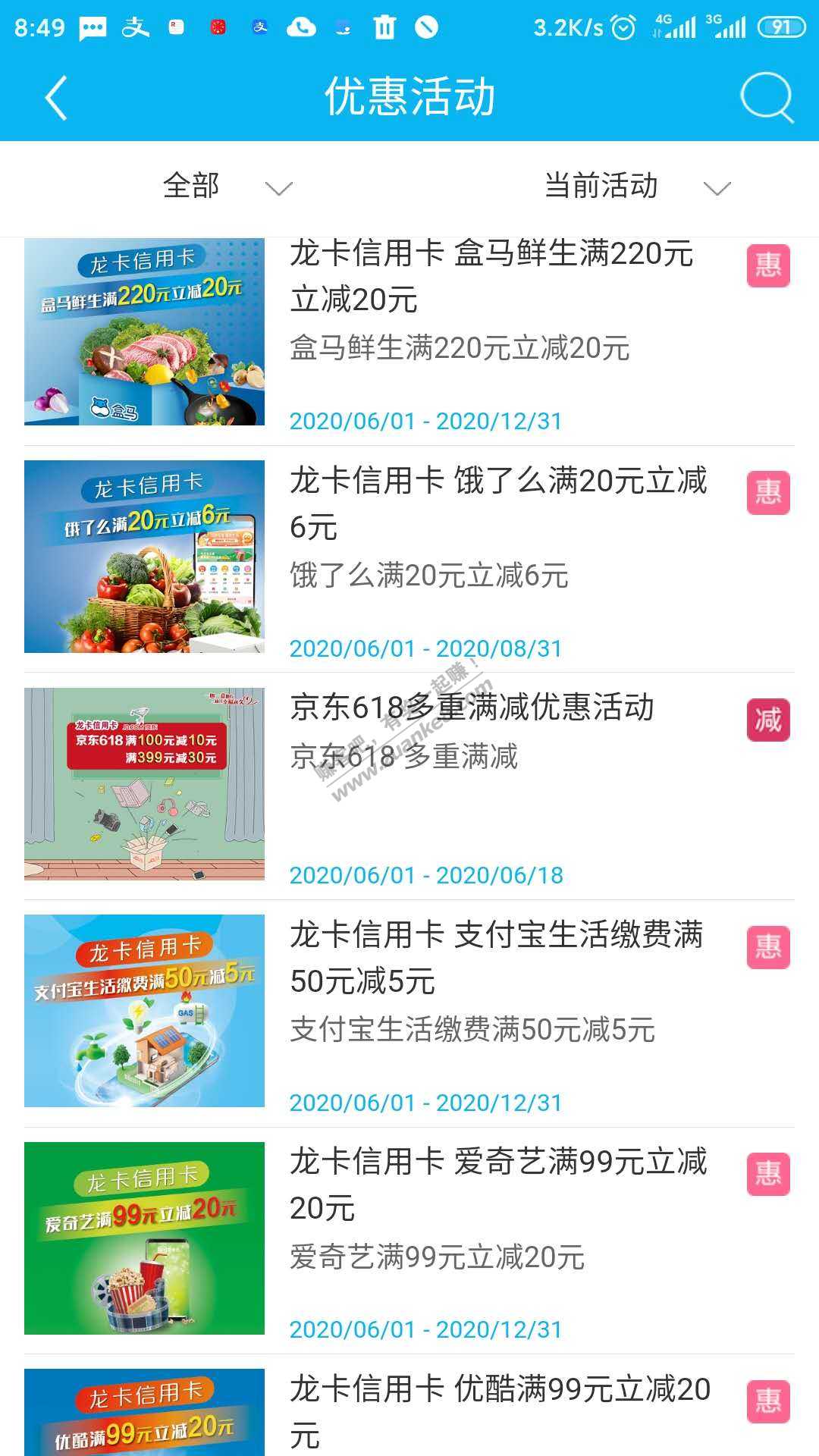The height and width of the screenshot is (1456, 819).
Task: Open the 盒马鲜生满220元立减20元 offer
Action: [491, 277]
